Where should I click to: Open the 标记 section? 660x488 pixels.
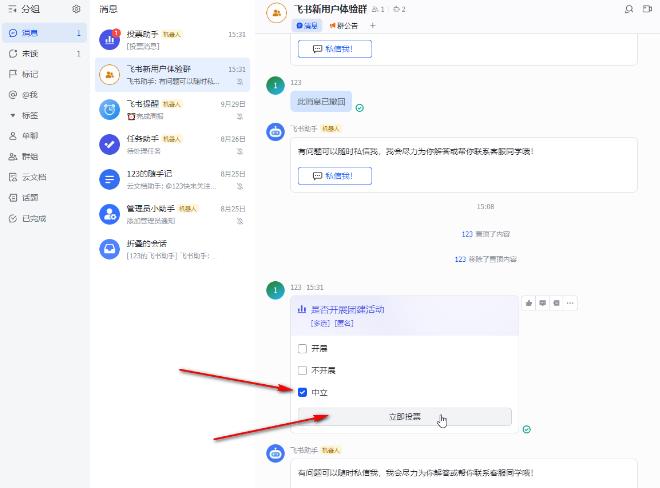coord(30,74)
